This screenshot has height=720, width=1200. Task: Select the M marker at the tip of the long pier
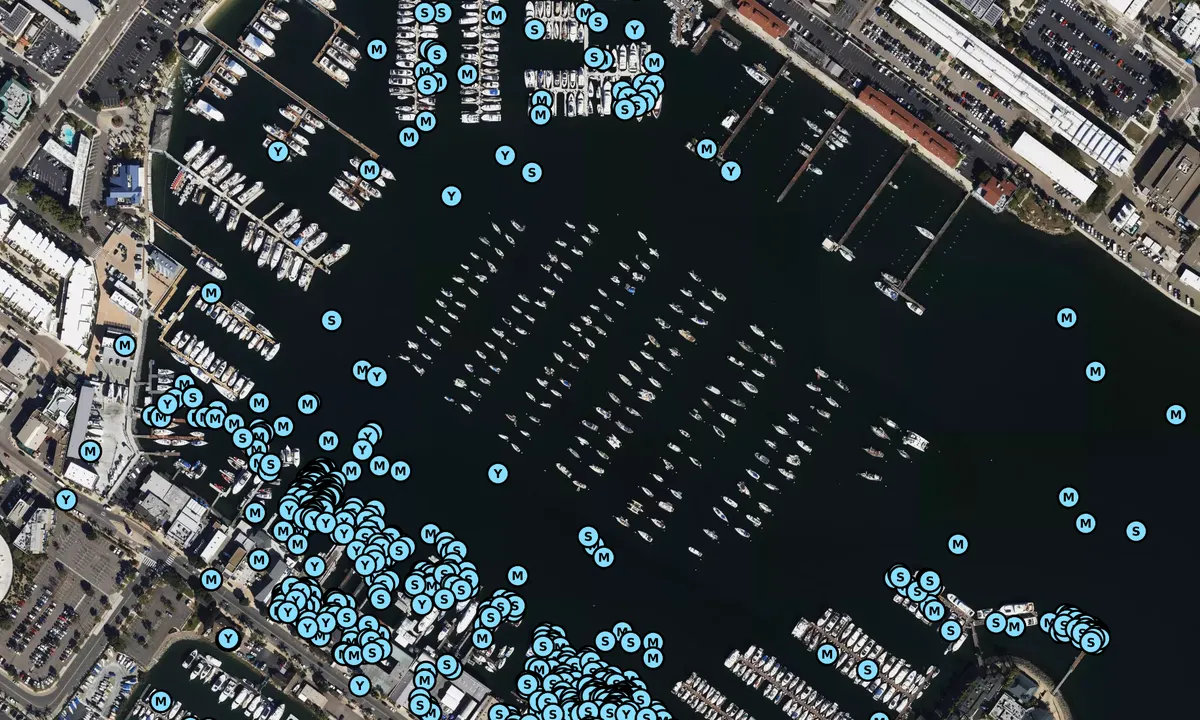tap(706, 149)
